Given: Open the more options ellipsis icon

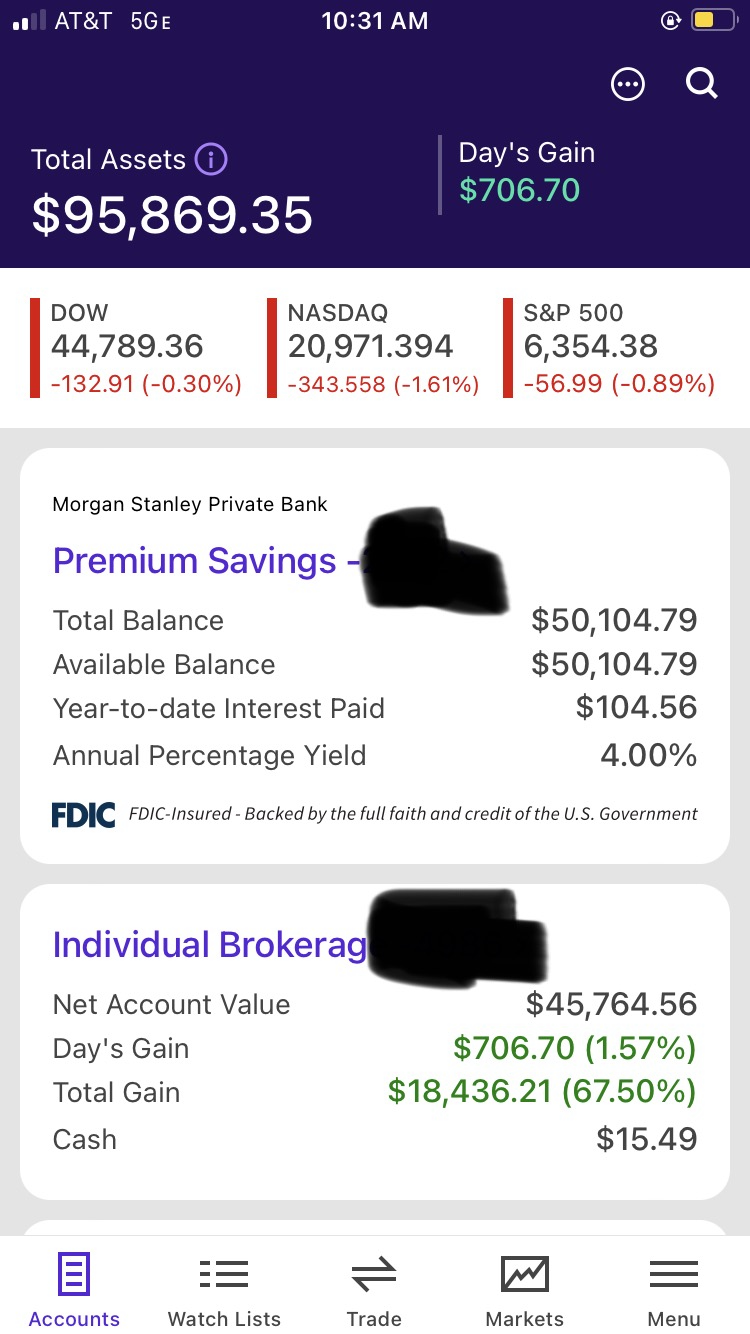Looking at the screenshot, I should (x=628, y=85).
